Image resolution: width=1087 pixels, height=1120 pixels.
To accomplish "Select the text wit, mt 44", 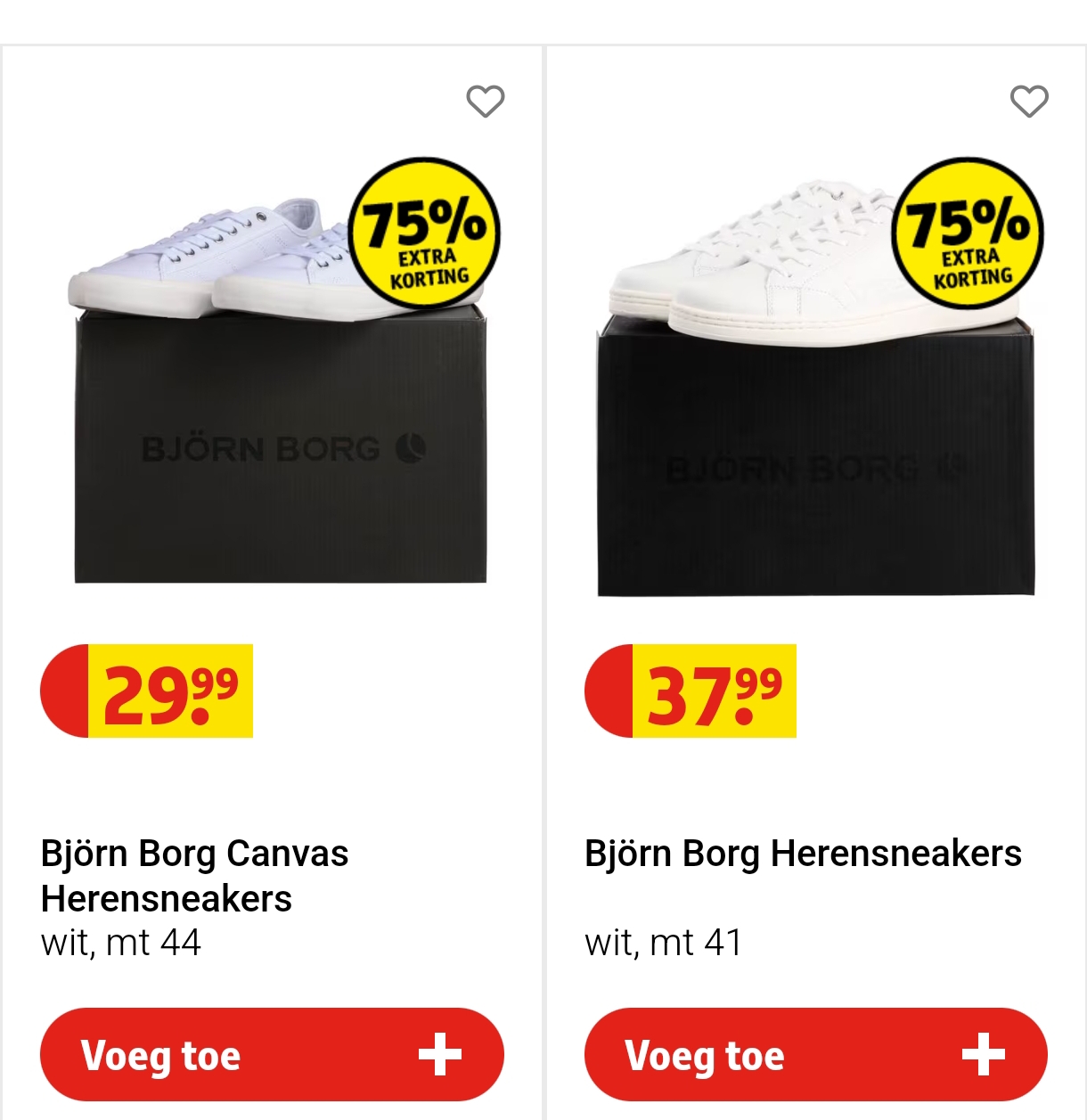I will (x=120, y=942).
